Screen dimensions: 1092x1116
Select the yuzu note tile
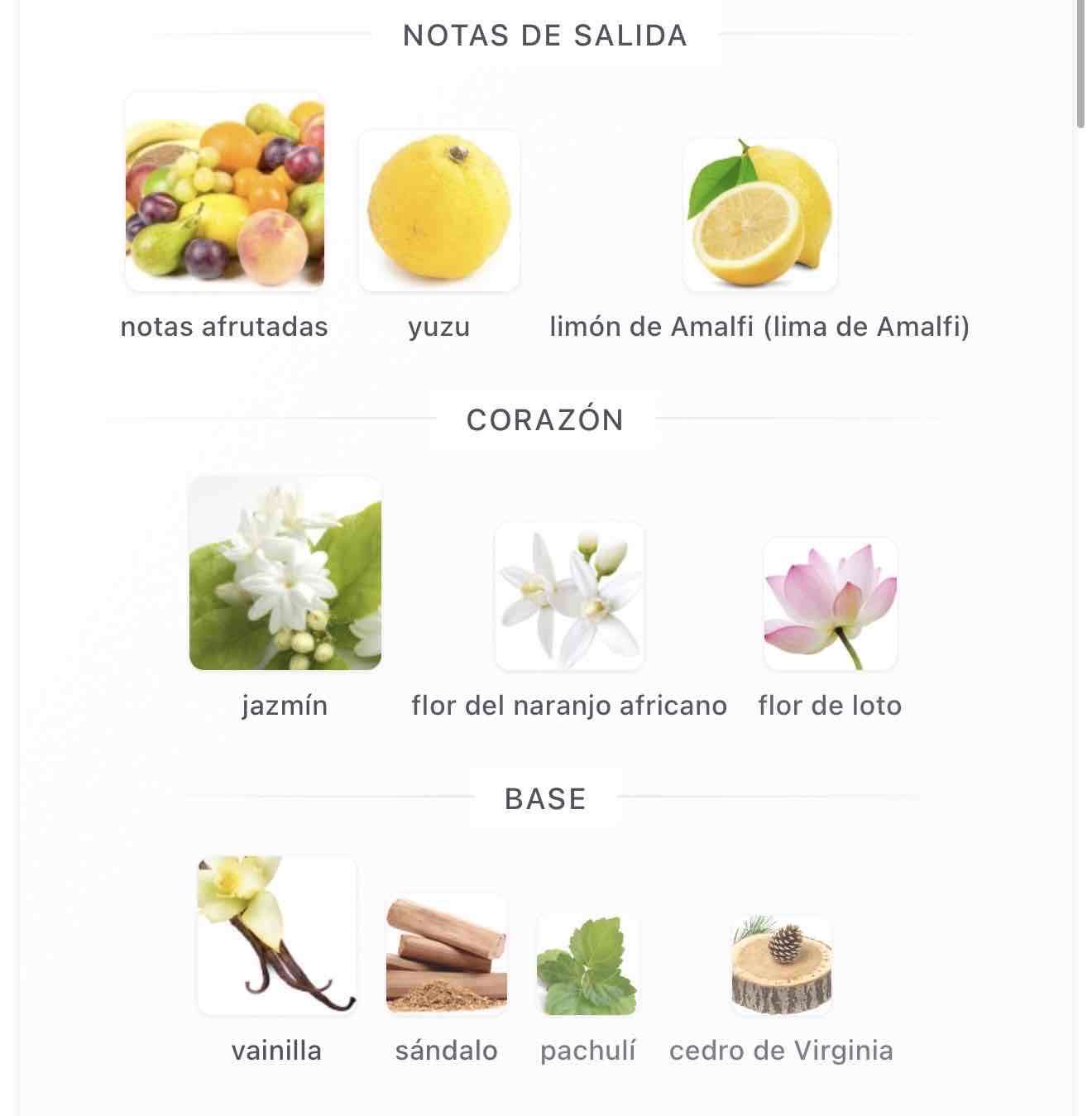(438, 210)
